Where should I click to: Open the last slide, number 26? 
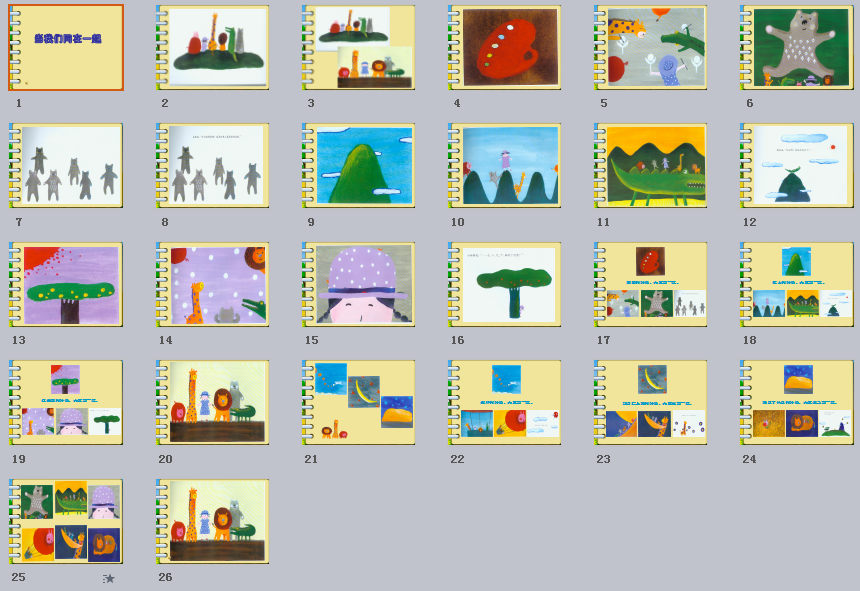(x=212, y=521)
